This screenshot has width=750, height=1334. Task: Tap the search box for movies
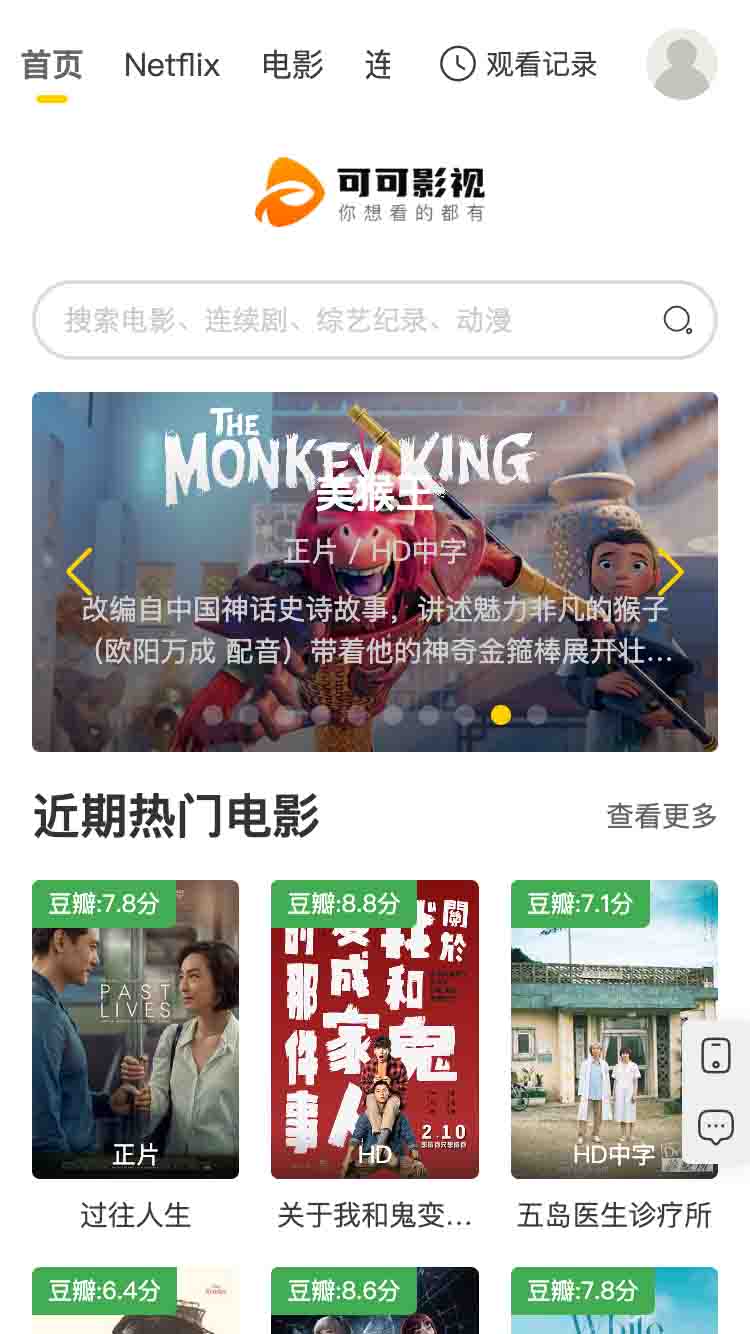(x=340, y=320)
